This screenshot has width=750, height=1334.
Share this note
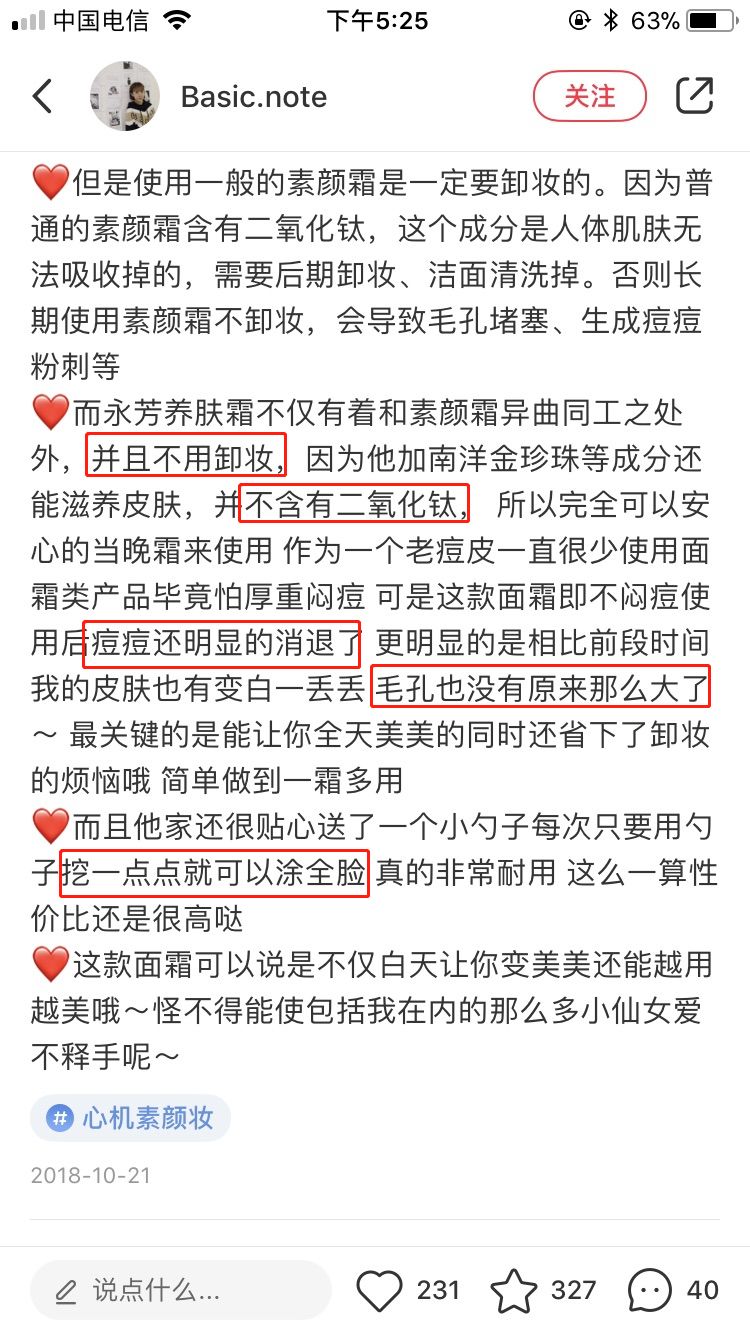pos(694,96)
